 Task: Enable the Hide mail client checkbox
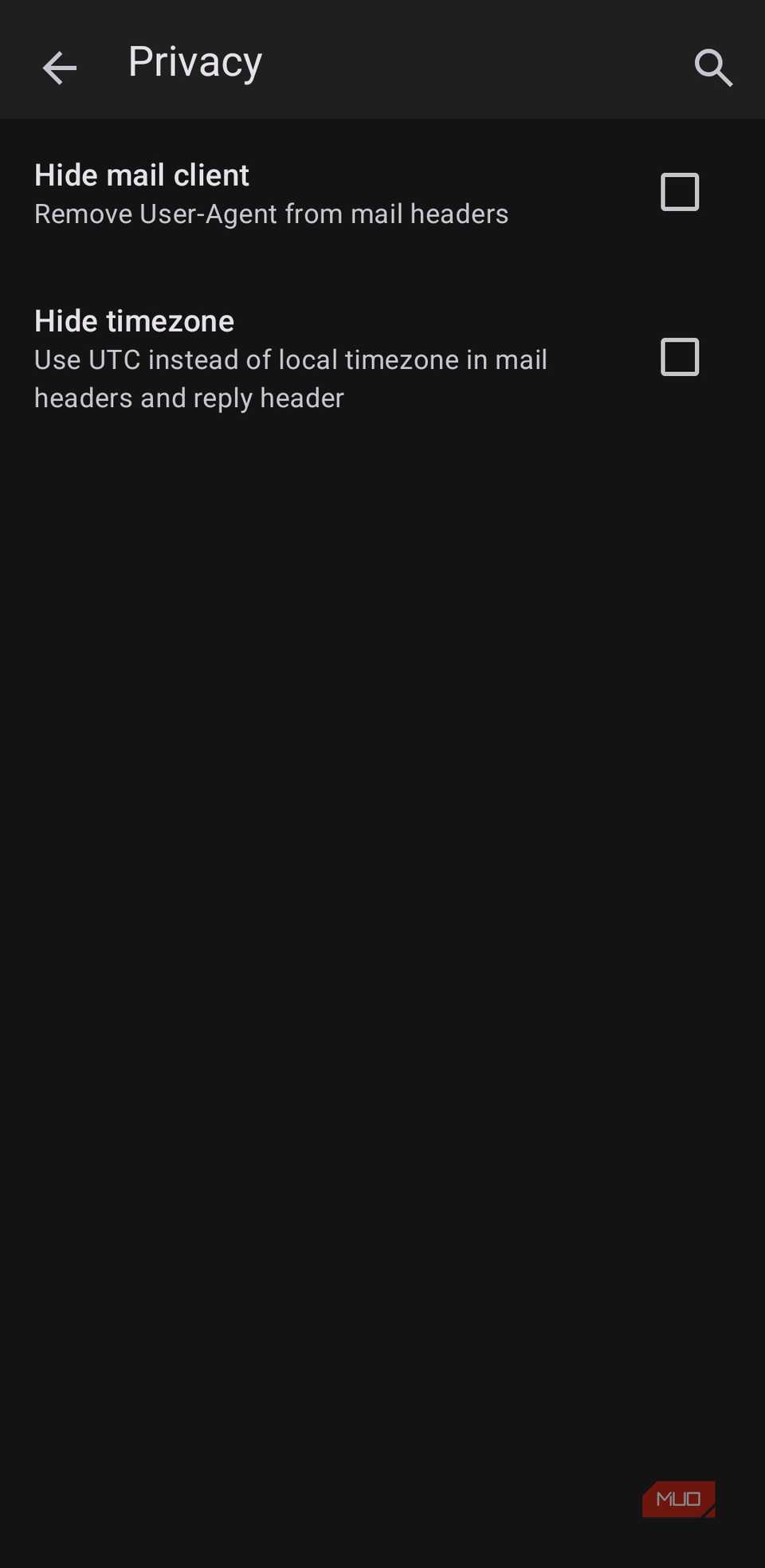679,192
